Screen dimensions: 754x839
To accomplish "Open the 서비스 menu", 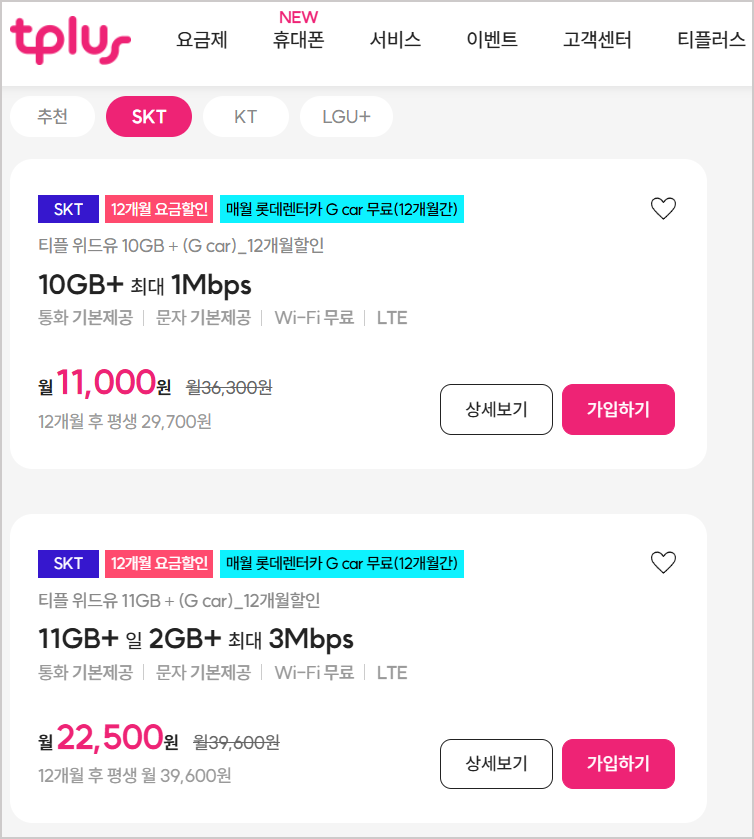I will 395,41.
